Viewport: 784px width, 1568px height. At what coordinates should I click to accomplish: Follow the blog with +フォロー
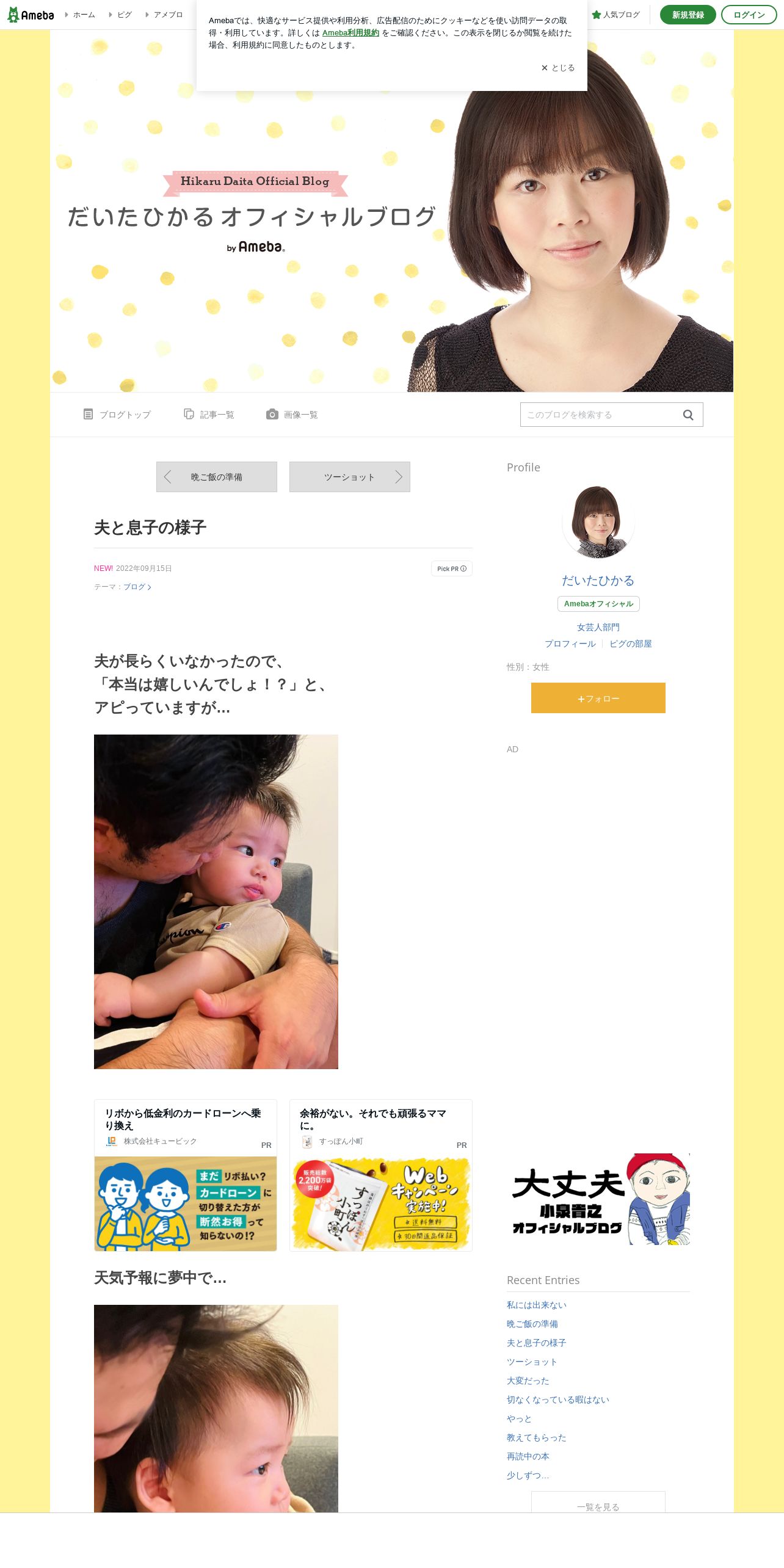tap(598, 698)
